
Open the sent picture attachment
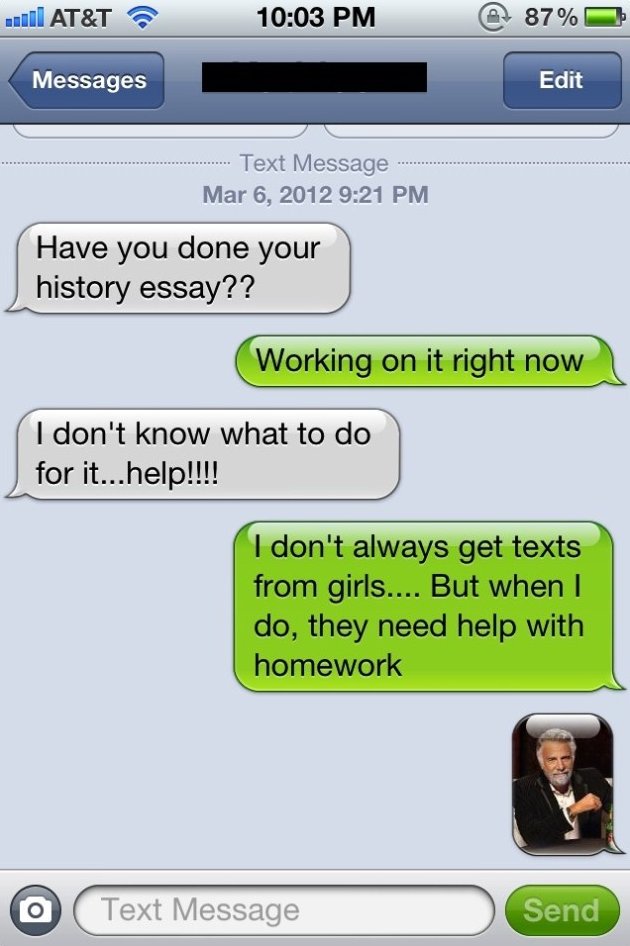pyautogui.click(x=561, y=784)
